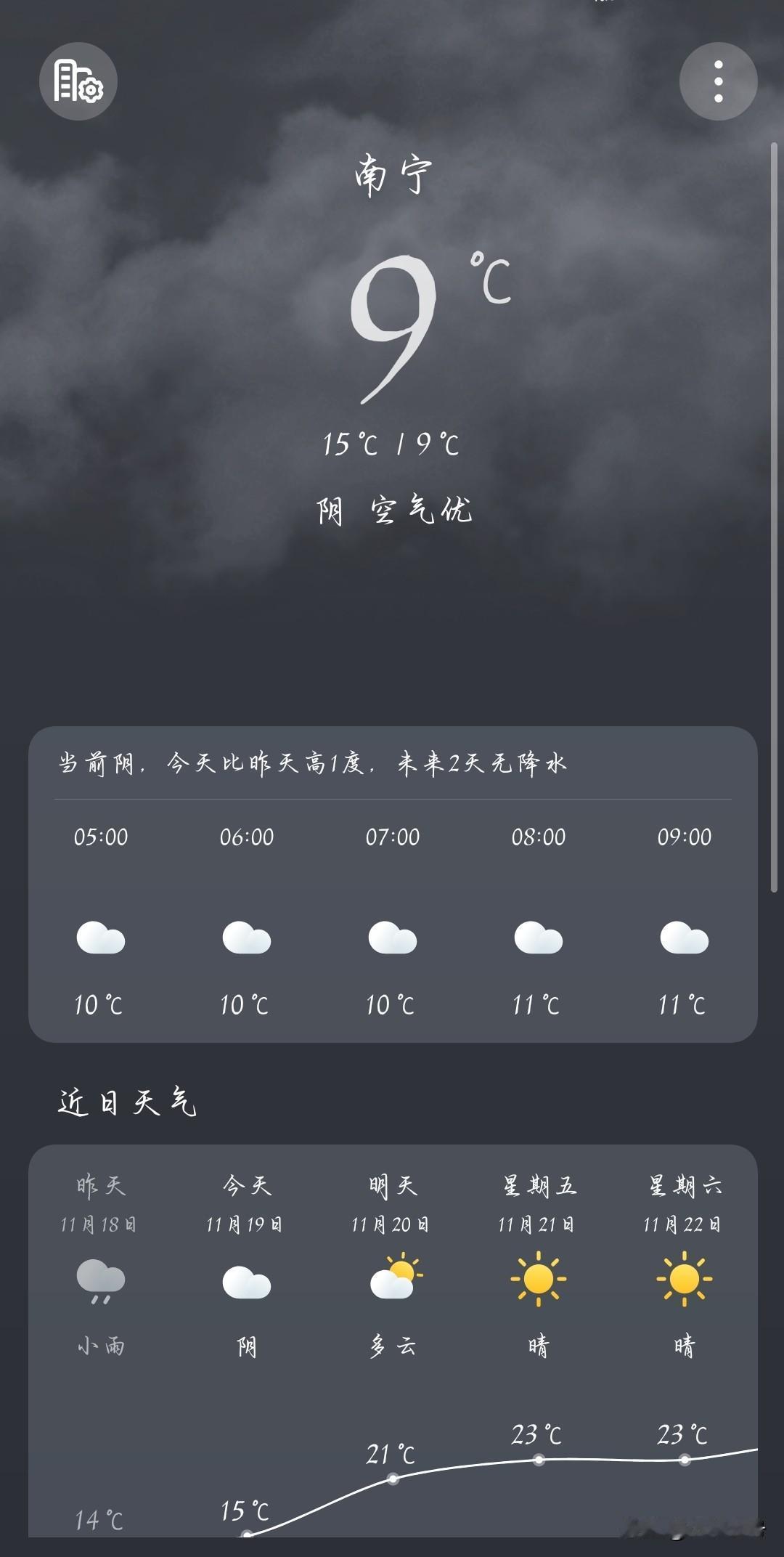784x1557 pixels.
Task: Tap the 阴 空气优 condition label
Action: coord(392,511)
